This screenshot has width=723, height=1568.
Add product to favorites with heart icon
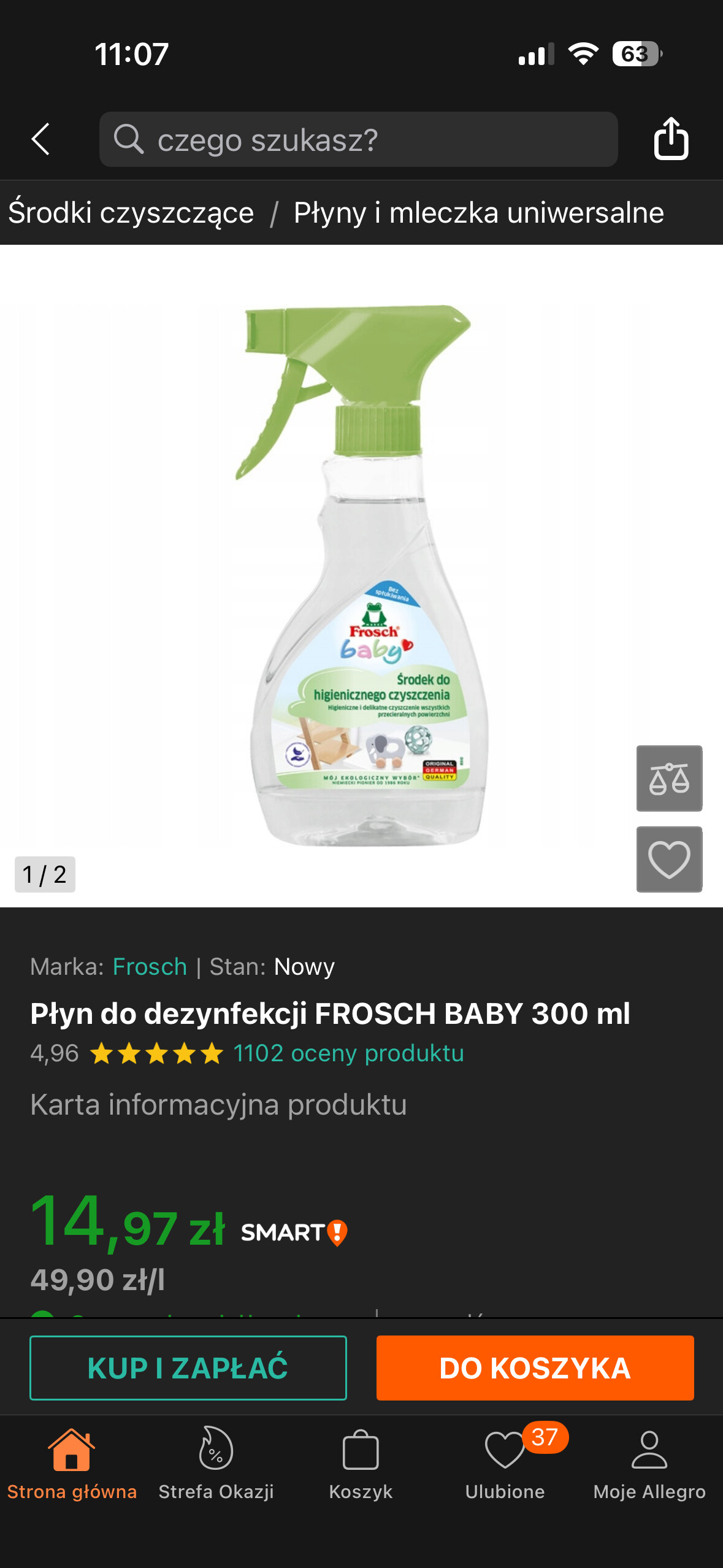pos(669,859)
